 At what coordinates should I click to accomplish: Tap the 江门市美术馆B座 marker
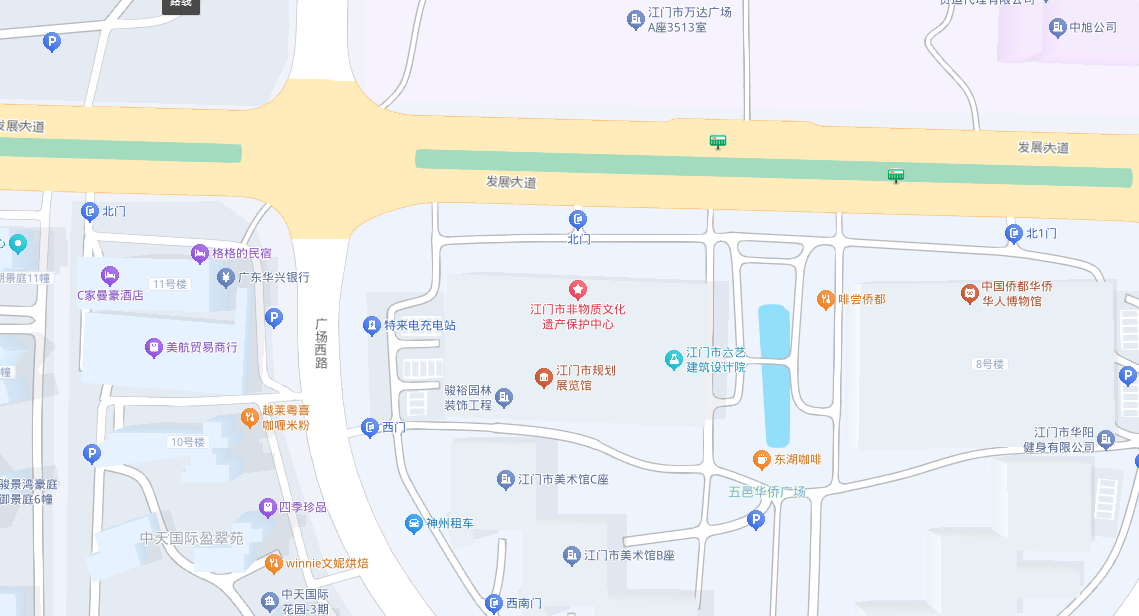click(x=571, y=555)
